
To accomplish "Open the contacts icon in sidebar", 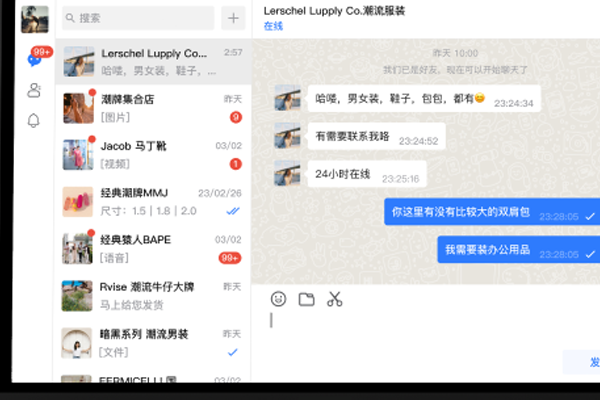I will coord(34,90).
